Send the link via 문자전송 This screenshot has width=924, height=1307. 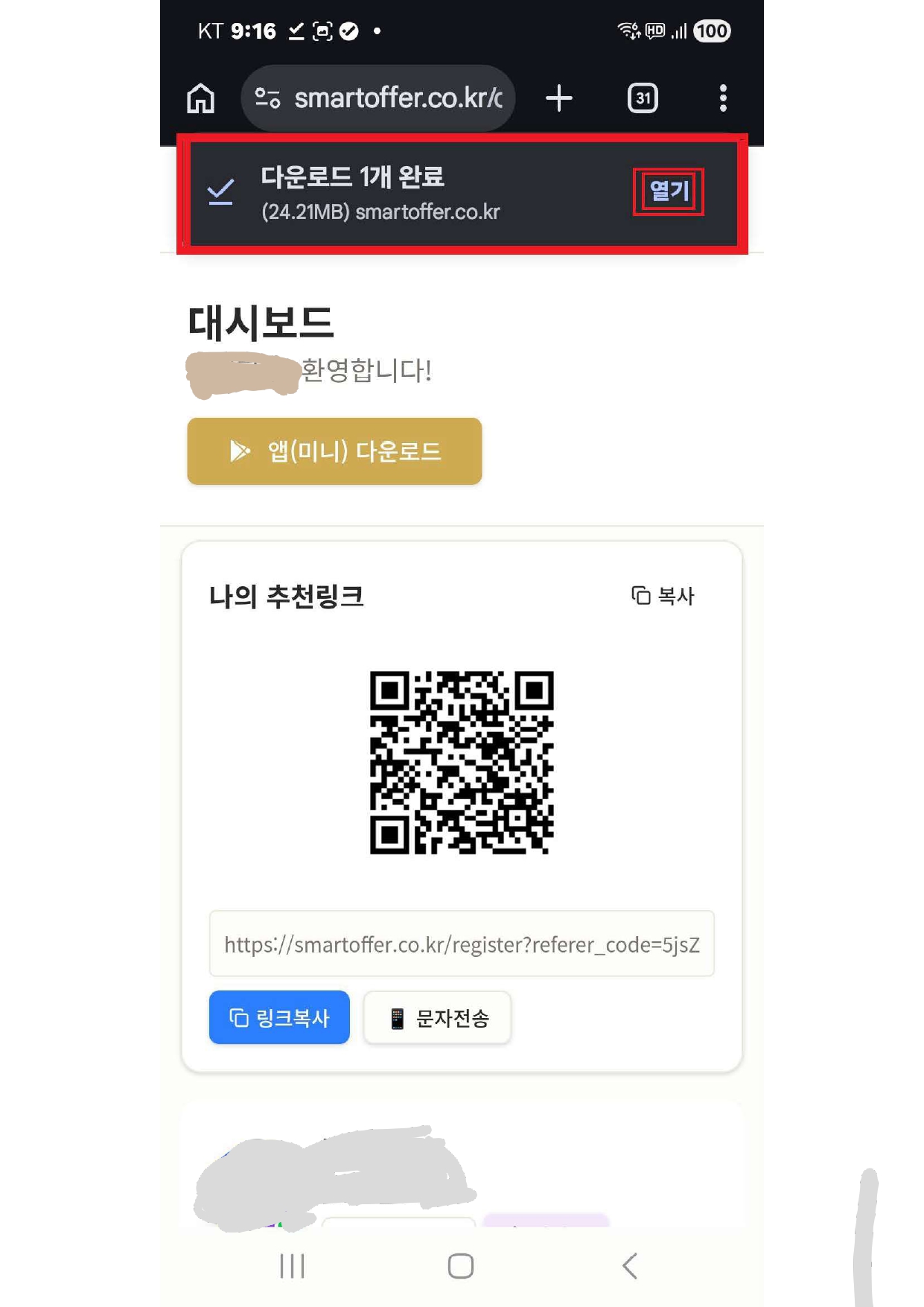coord(437,1017)
